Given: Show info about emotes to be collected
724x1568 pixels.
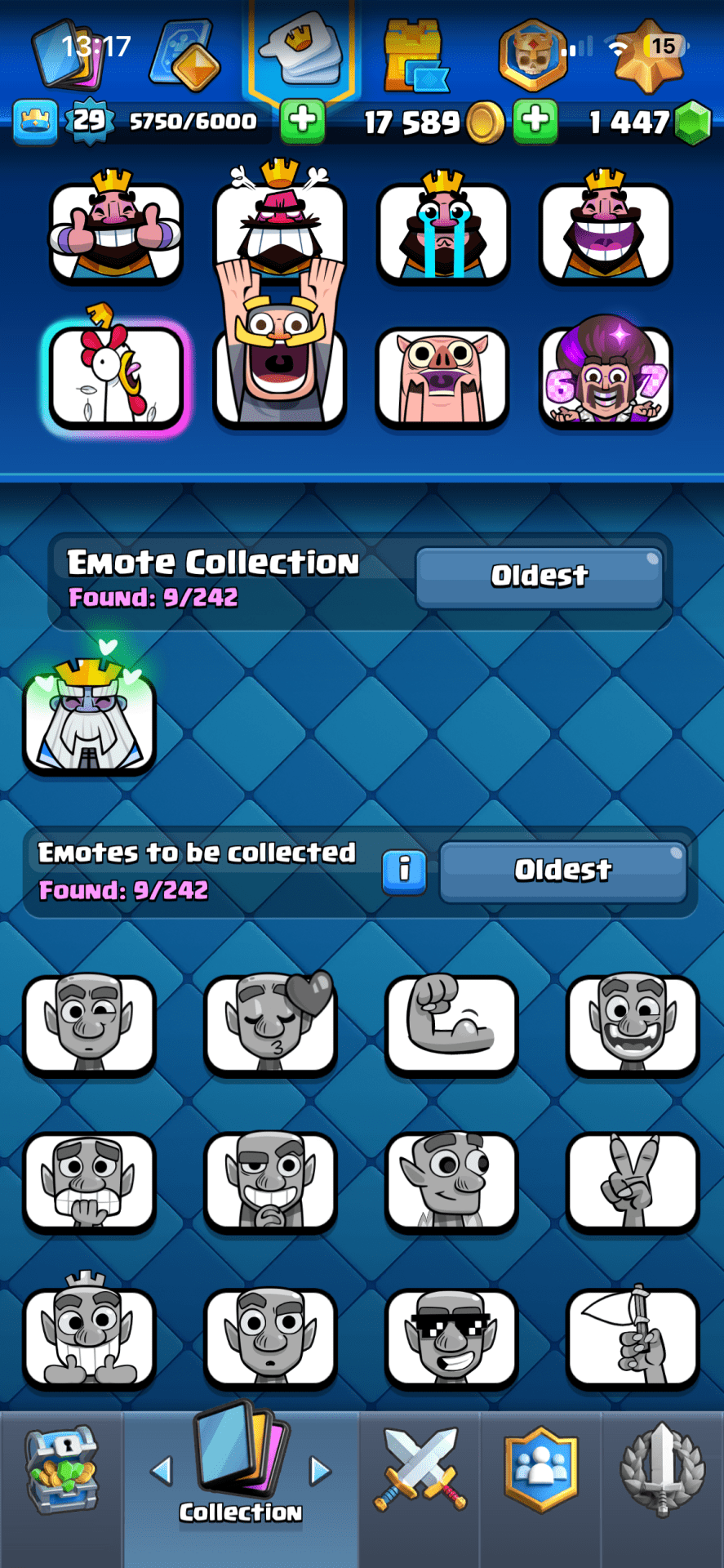Looking at the screenshot, I should tap(404, 871).
